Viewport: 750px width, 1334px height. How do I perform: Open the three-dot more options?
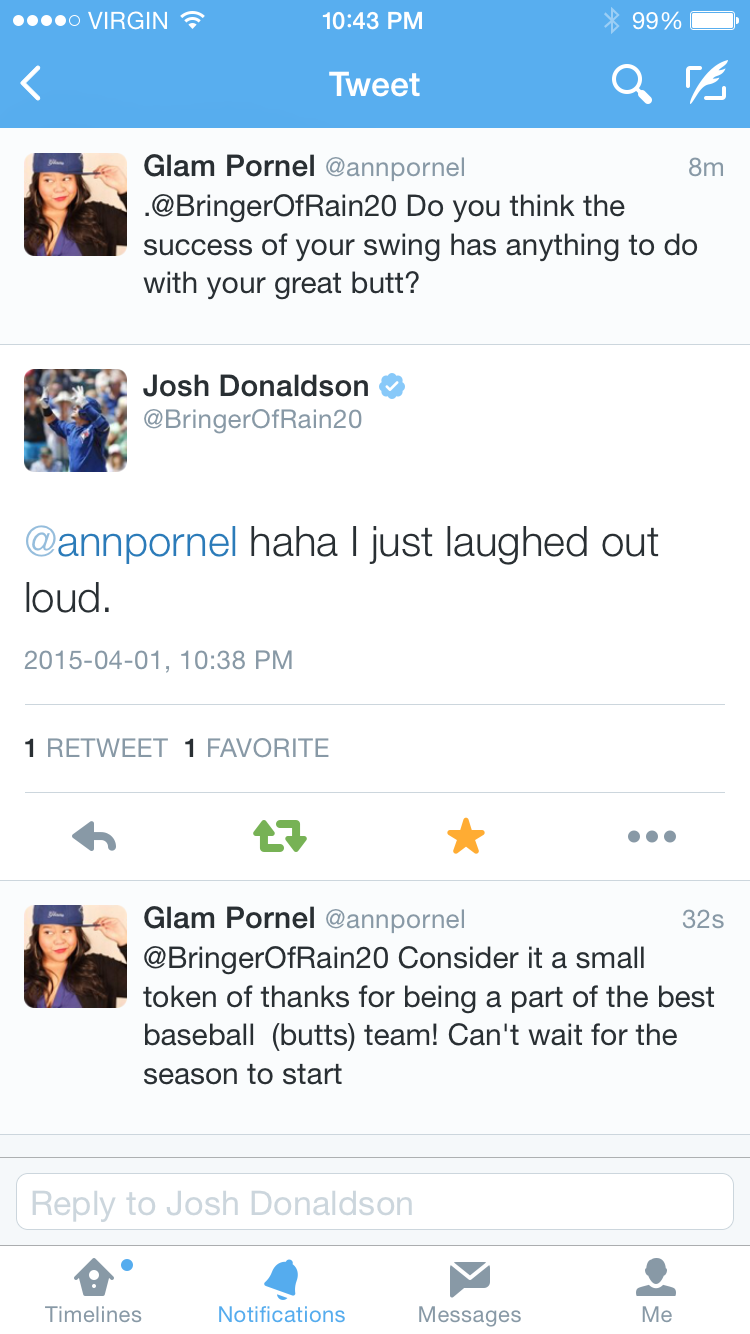click(x=652, y=836)
